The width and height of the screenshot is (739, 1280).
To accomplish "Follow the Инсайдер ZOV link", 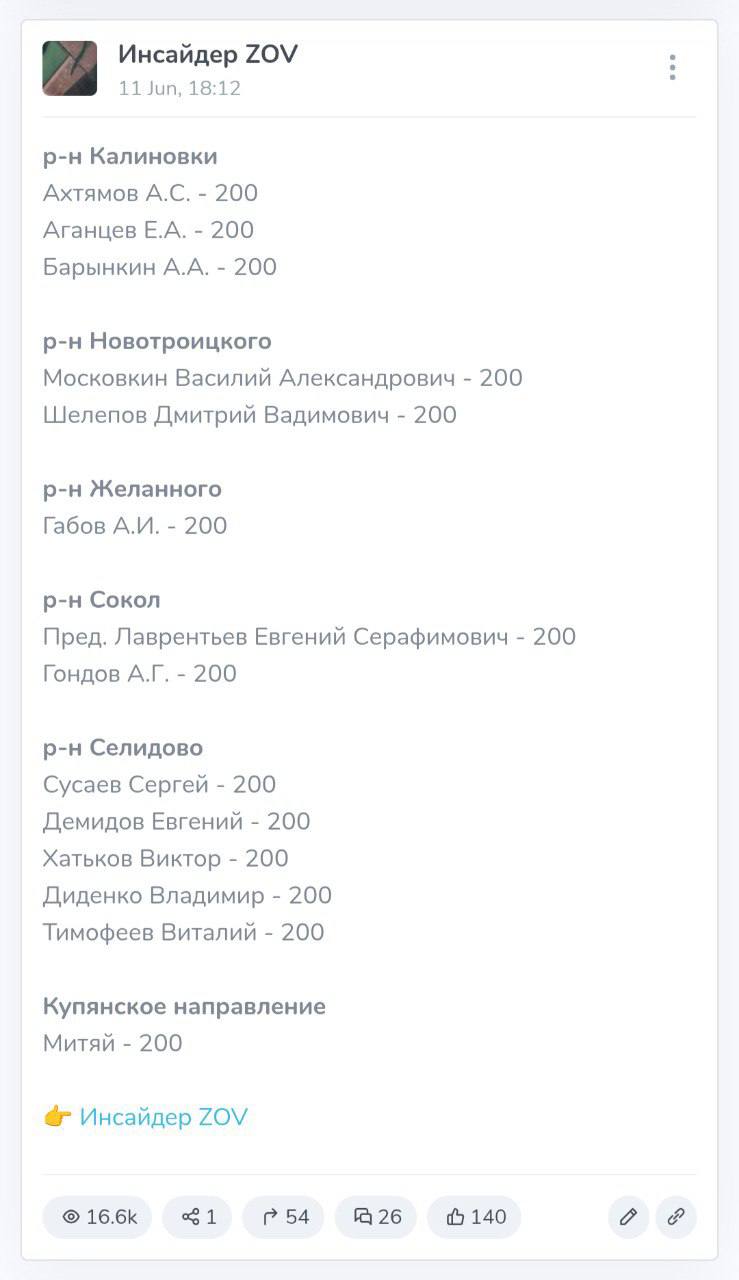I will 163,1117.
